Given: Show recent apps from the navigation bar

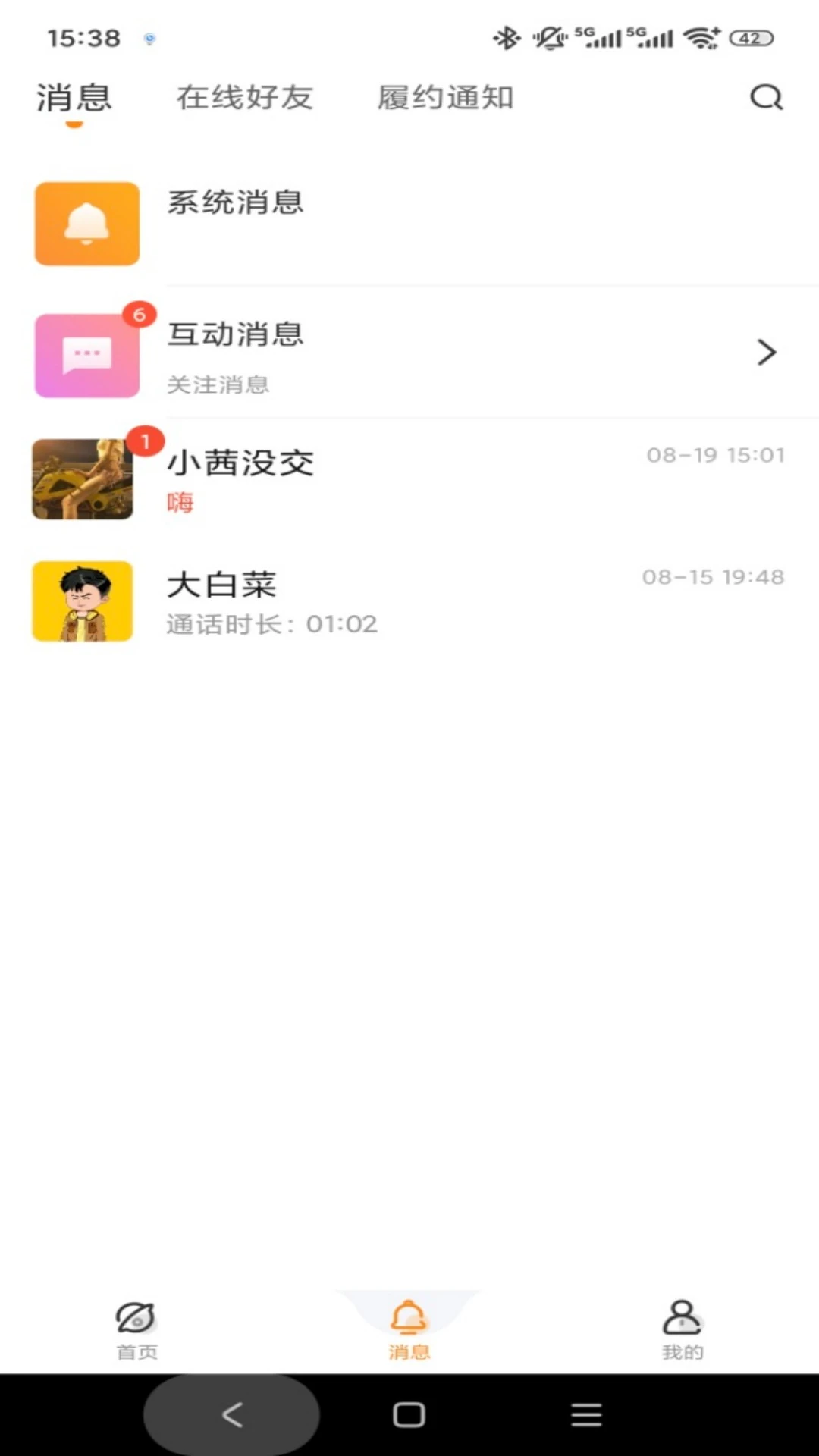Looking at the screenshot, I should coord(586,1415).
